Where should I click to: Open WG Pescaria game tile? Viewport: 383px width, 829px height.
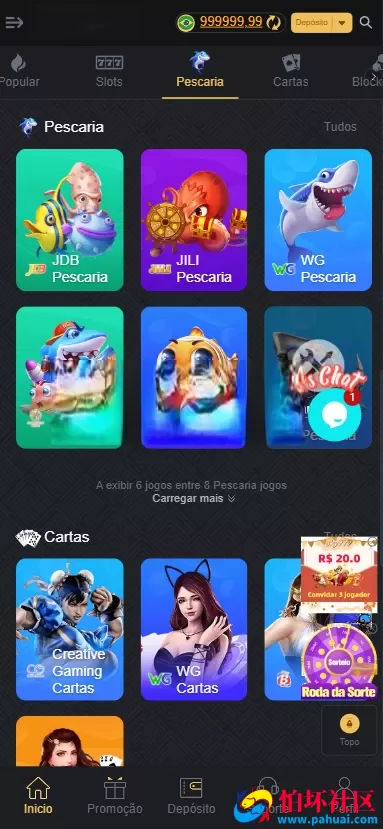[318, 220]
